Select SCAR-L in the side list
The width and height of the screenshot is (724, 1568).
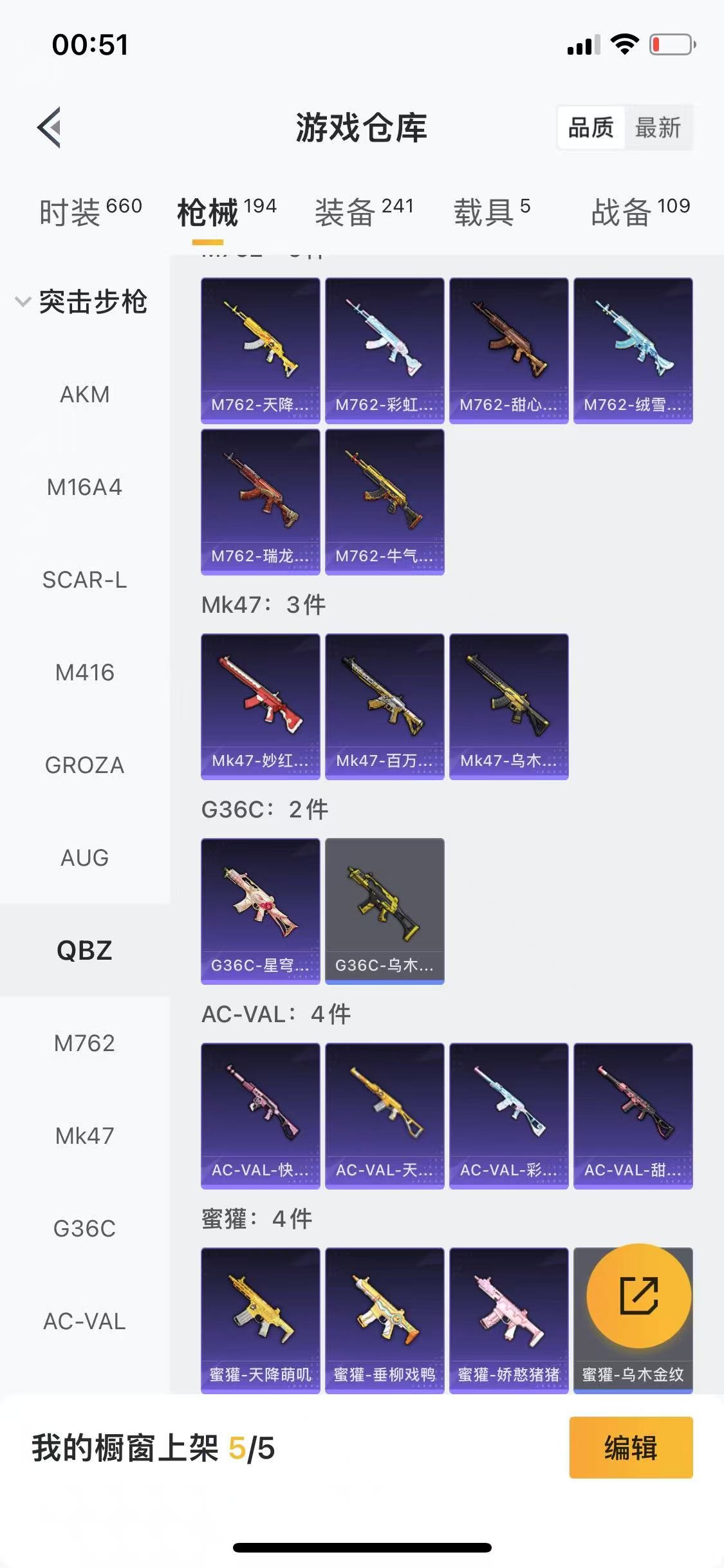[84, 579]
